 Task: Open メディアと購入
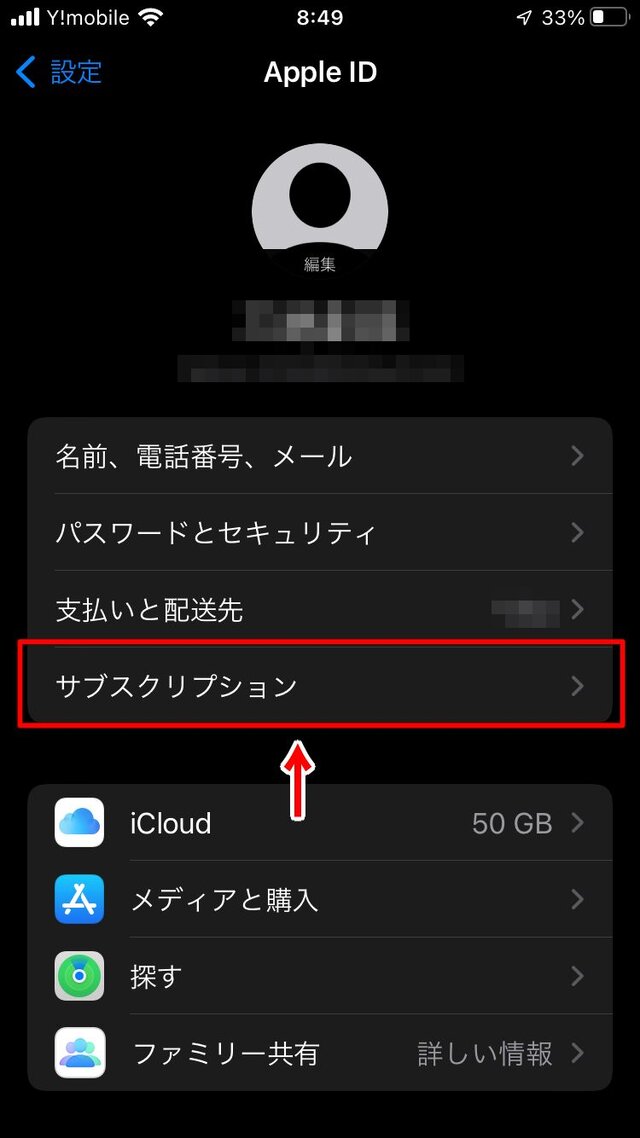(x=320, y=899)
